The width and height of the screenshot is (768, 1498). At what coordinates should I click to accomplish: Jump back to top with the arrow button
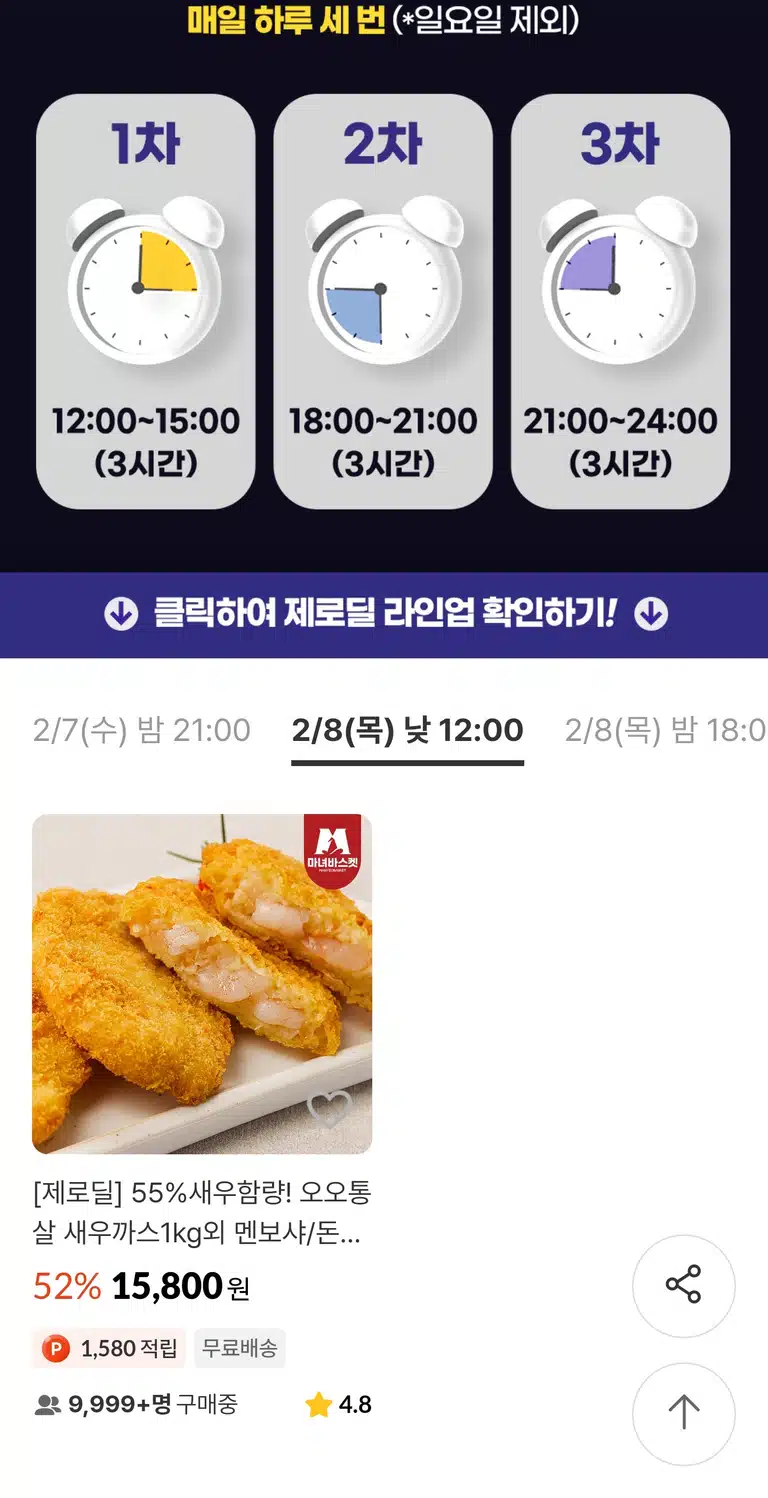pyautogui.click(x=684, y=1413)
